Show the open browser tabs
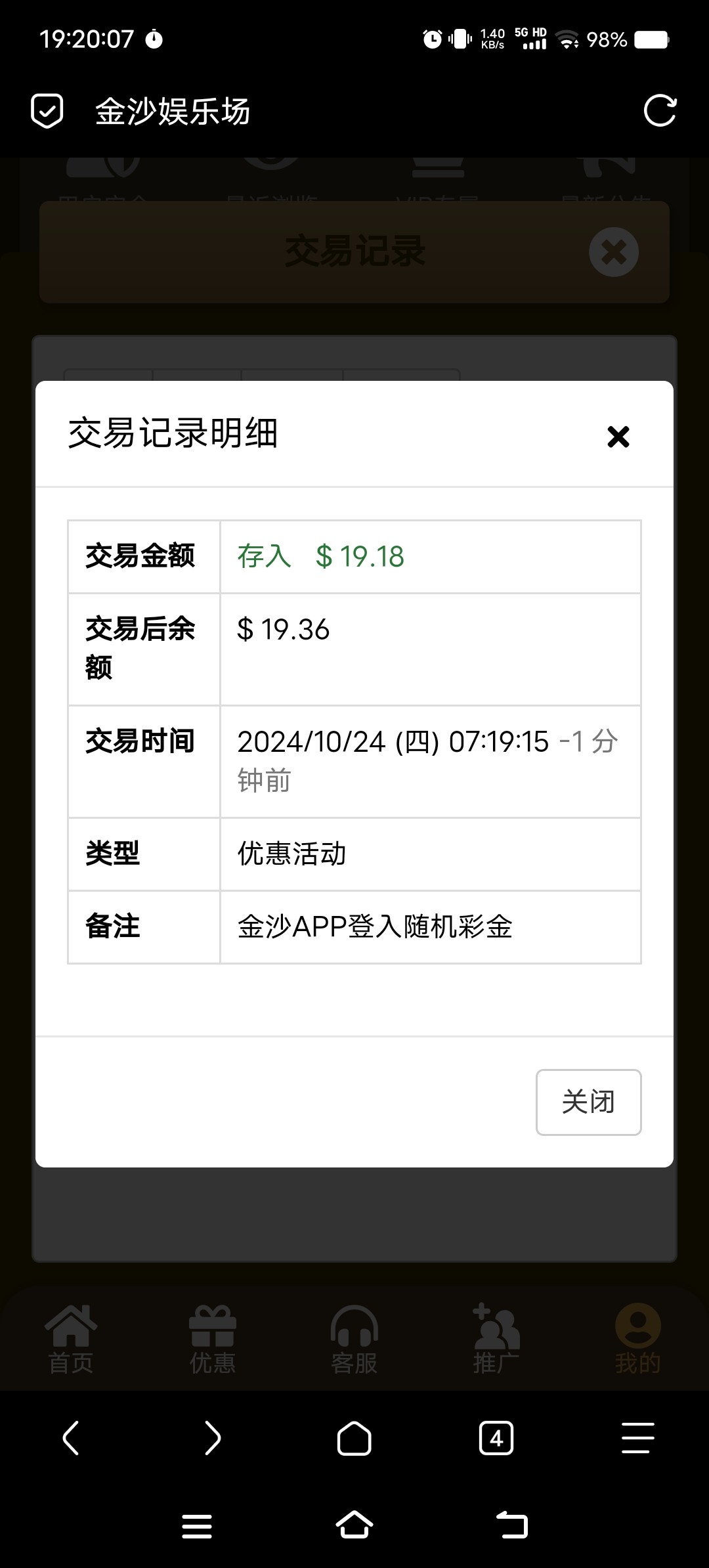The width and height of the screenshot is (709, 1568). [x=496, y=1438]
